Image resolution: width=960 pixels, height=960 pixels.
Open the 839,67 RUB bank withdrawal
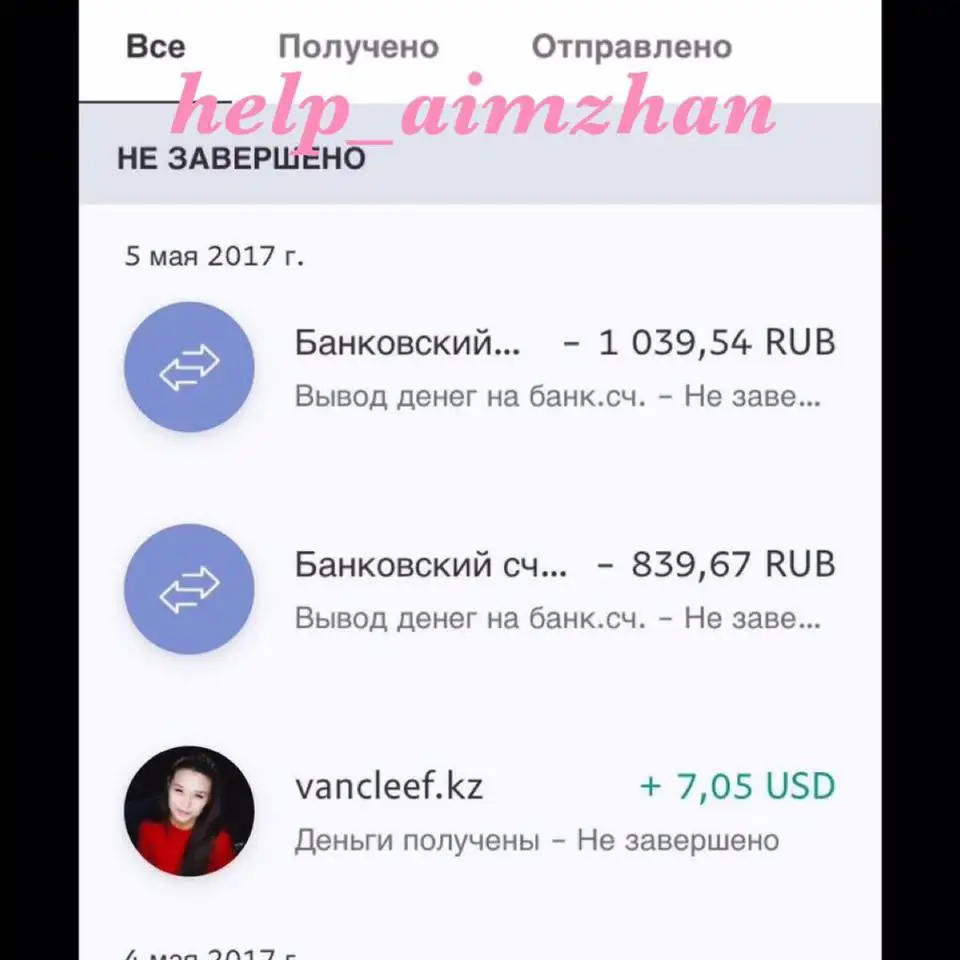click(x=480, y=589)
